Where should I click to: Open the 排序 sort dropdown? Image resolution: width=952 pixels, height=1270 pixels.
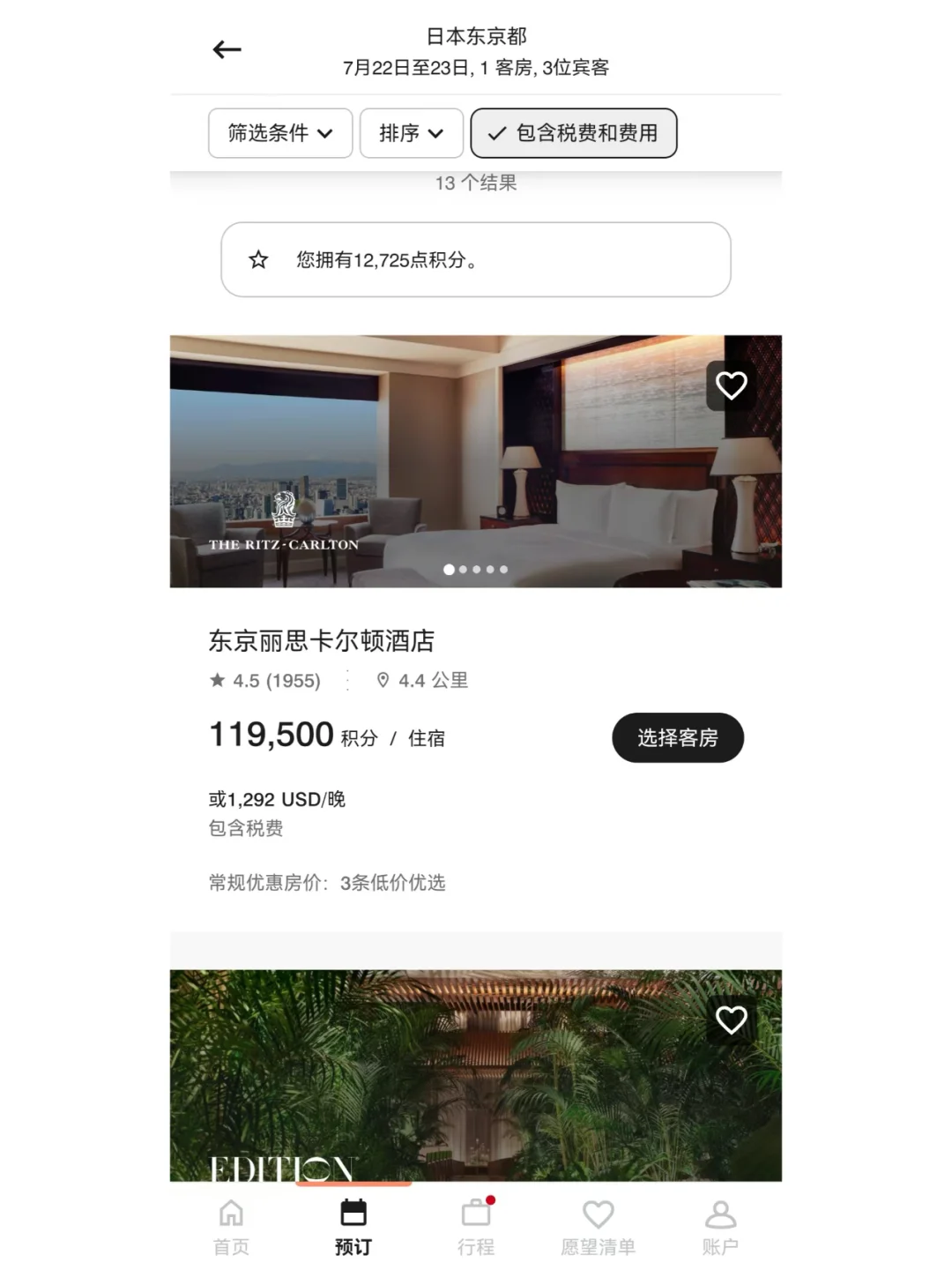(411, 133)
